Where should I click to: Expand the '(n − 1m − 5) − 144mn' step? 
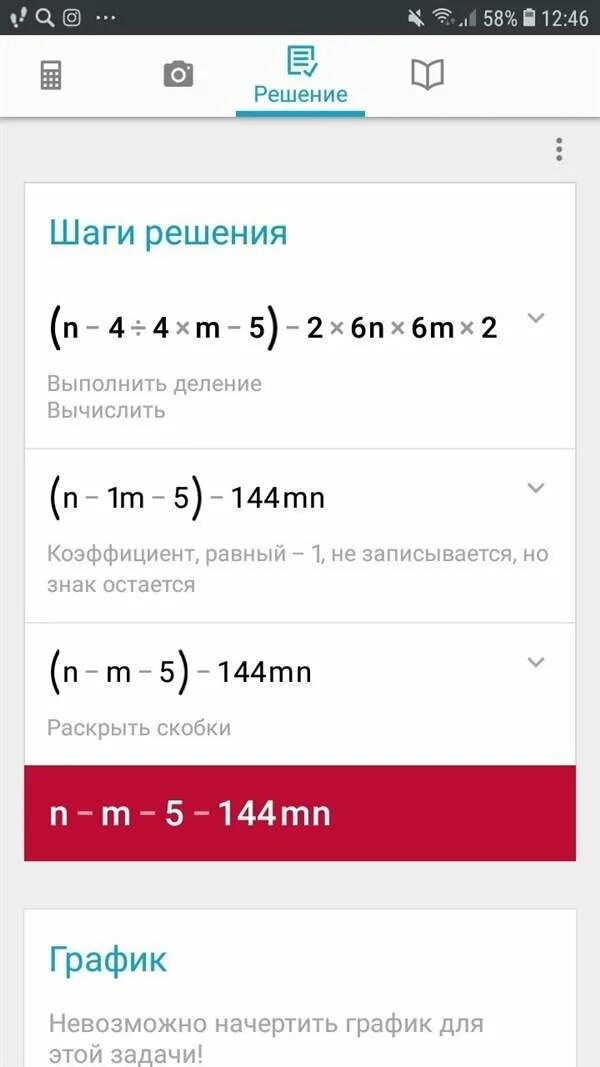536,488
